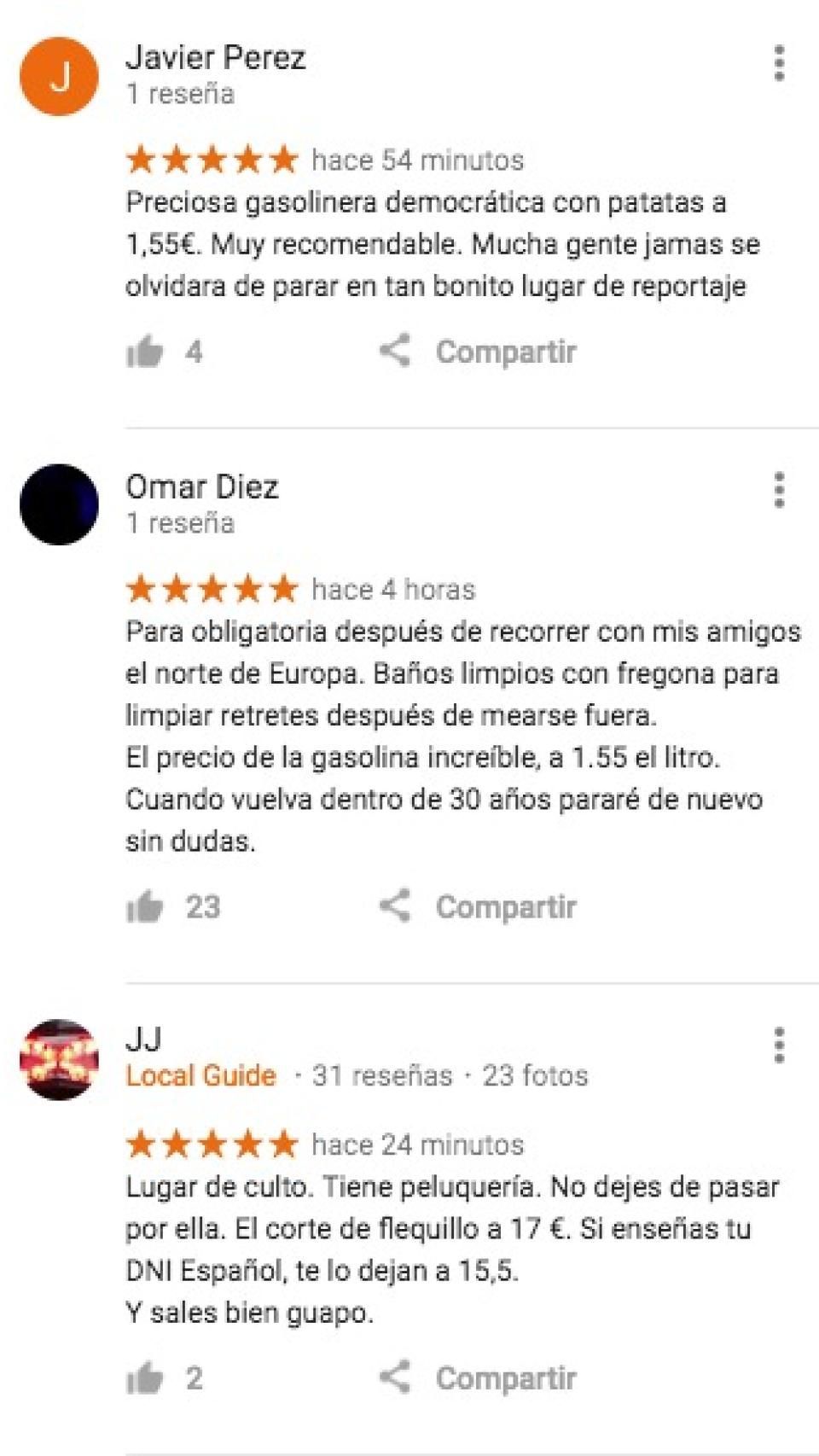Share JJ's review via Compartir
819x1456 pixels.
click(478, 1377)
